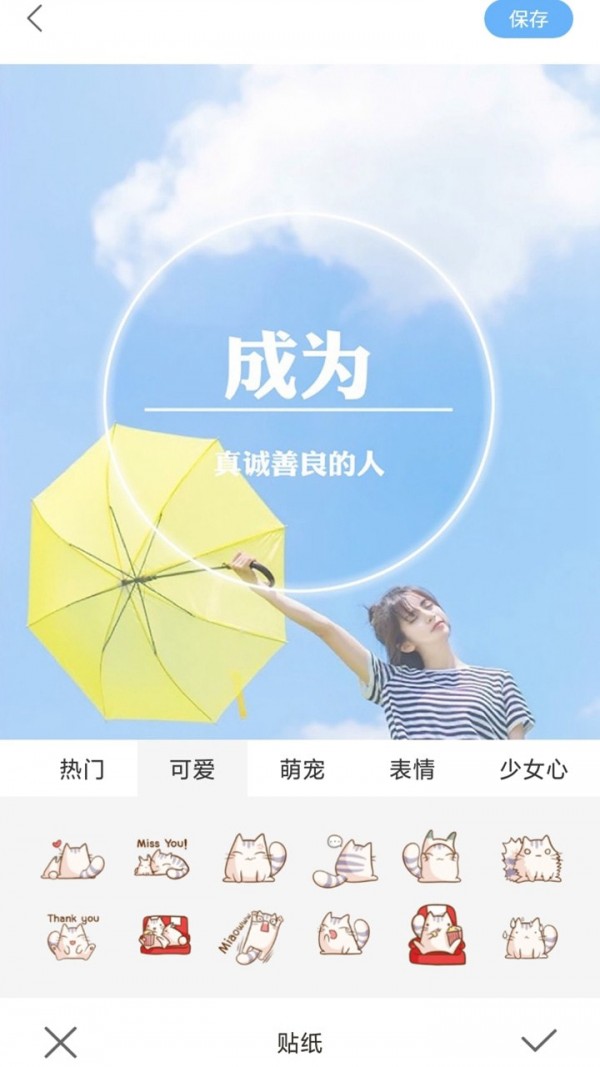Open the 萌宠 sticker category
The width and height of the screenshot is (600, 1067).
[302, 769]
